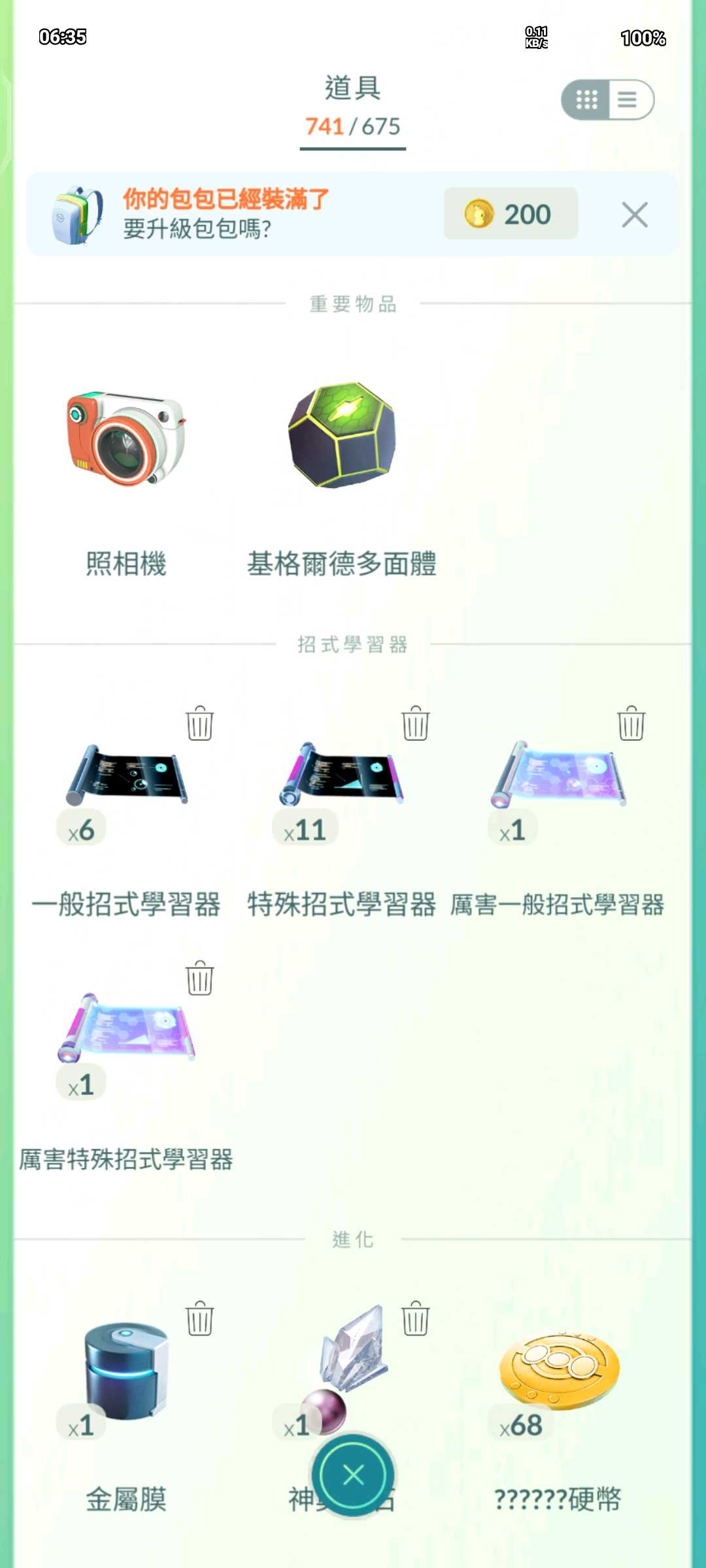Select 金屬膜 evolution item
Viewport: 706px width, 1568px height.
[x=126, y=1372]
